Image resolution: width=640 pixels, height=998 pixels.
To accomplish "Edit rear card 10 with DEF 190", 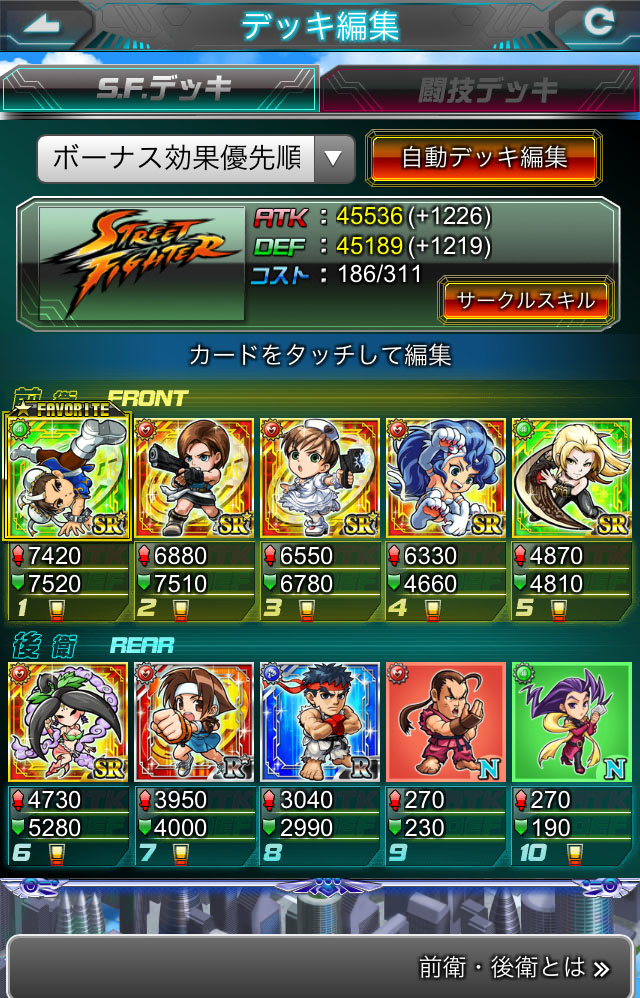I will (572, 721).
